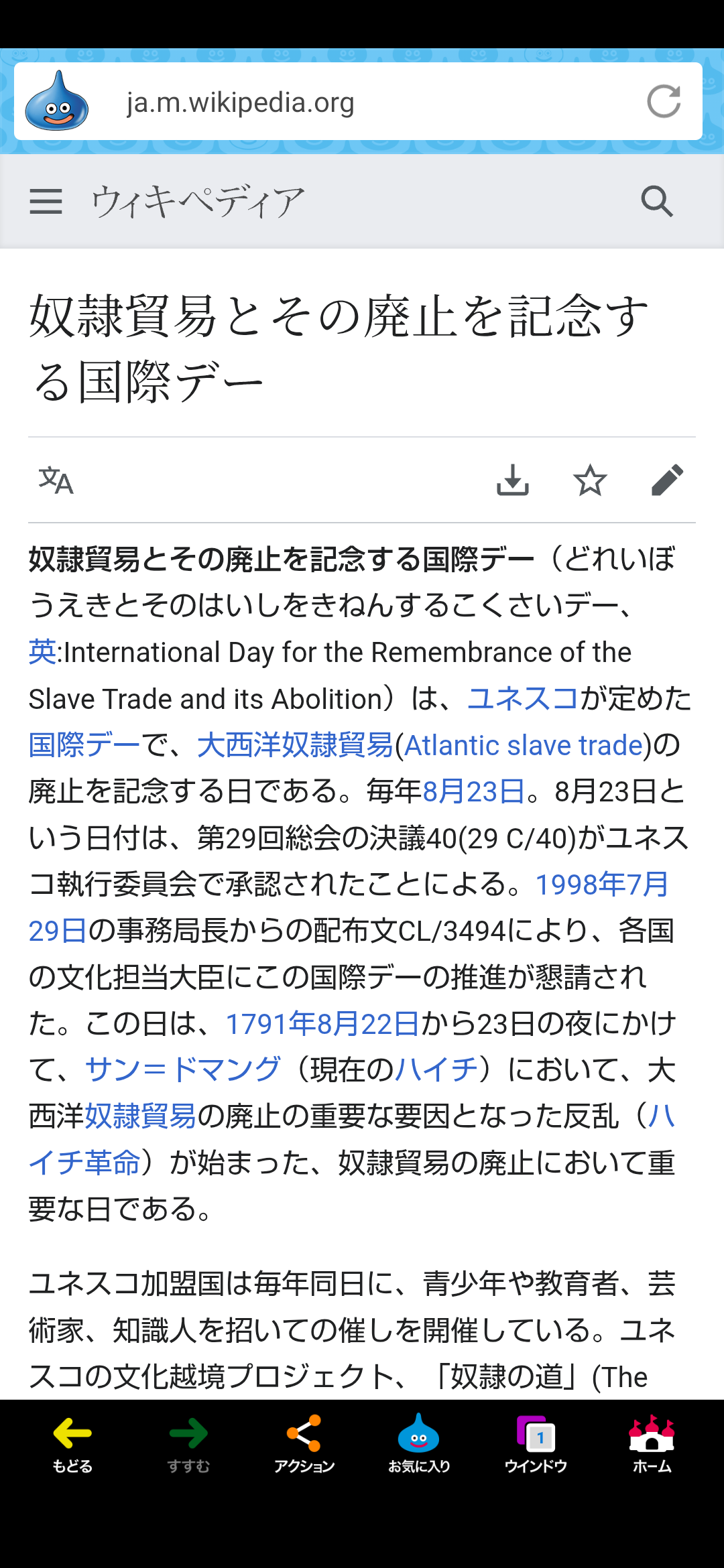Open the アクション share menu

pyautogui.click(x=304, y=1445)
